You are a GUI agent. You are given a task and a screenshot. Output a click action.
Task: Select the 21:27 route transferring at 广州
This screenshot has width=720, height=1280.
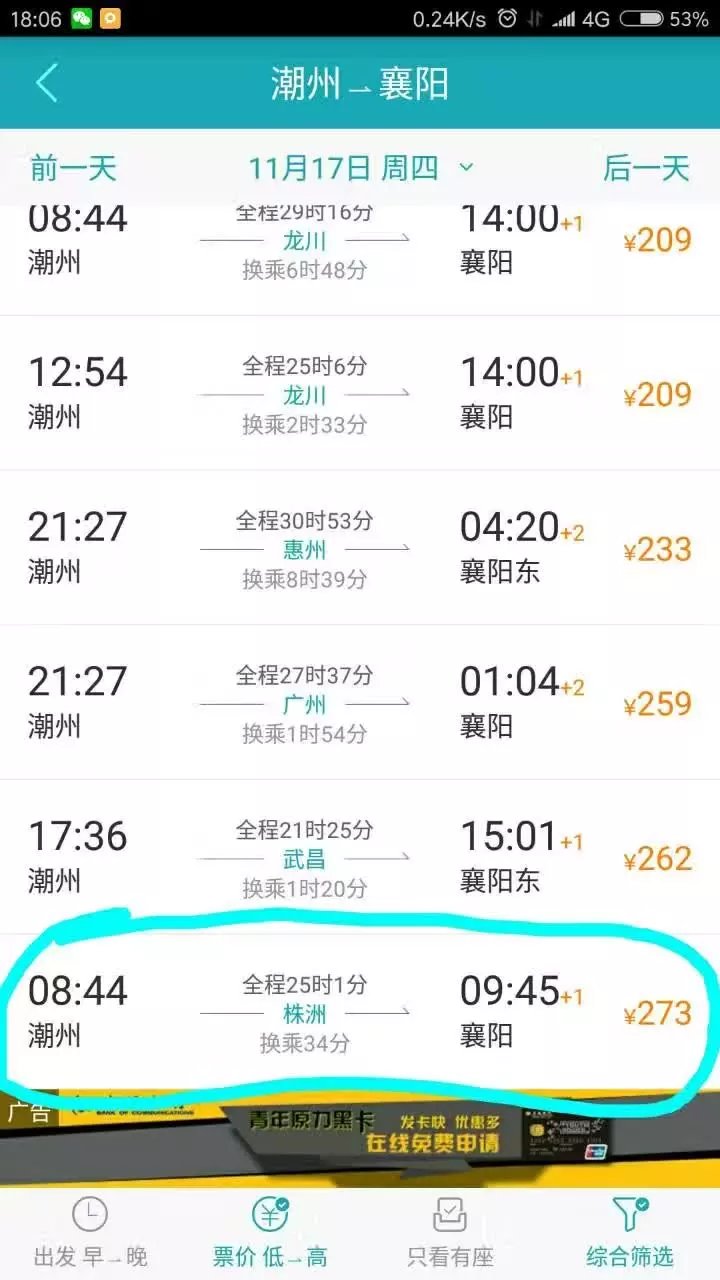(x=360, y=704)
